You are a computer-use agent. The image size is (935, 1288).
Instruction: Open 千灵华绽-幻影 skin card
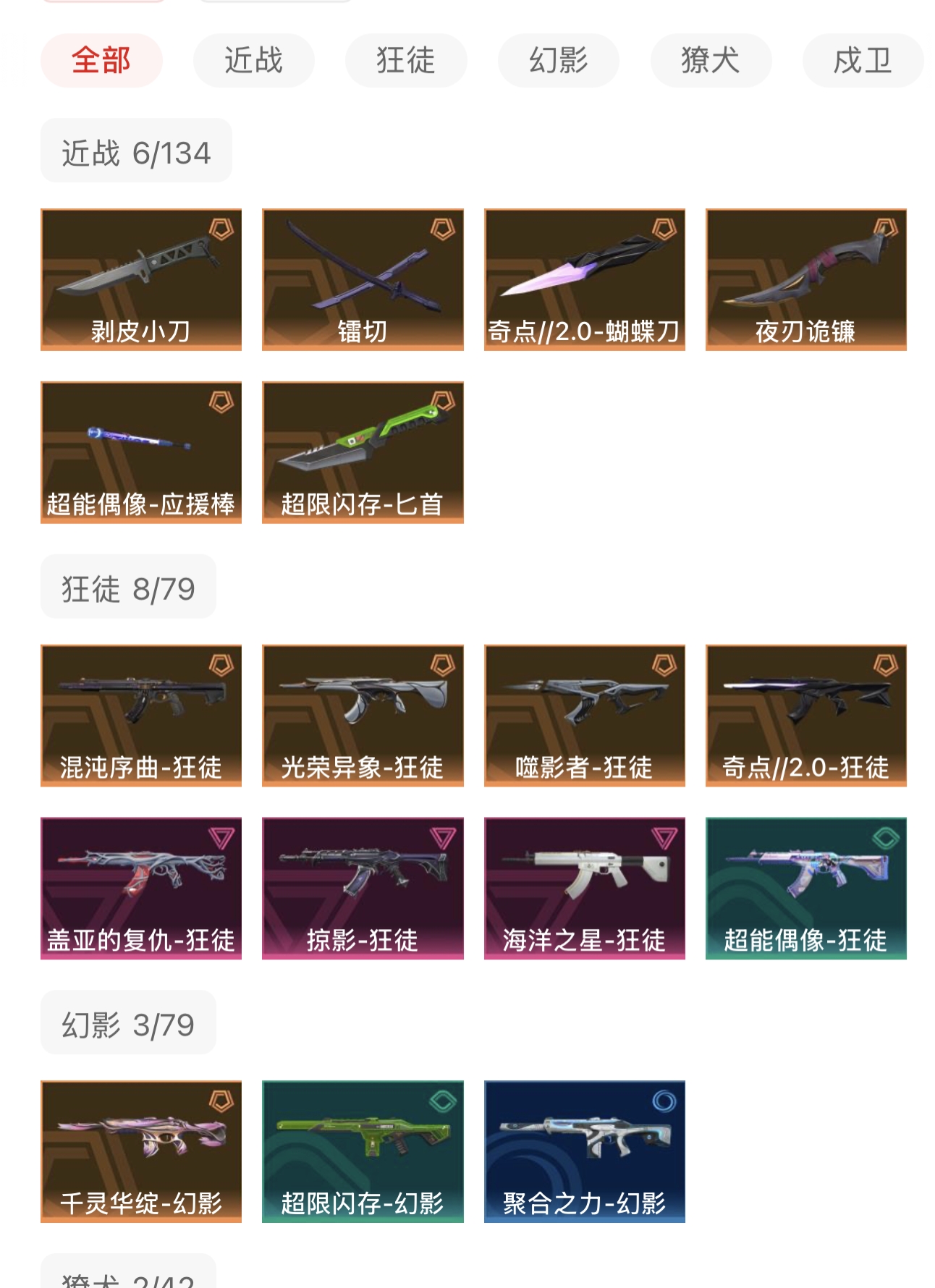[x=141, y=1152]
